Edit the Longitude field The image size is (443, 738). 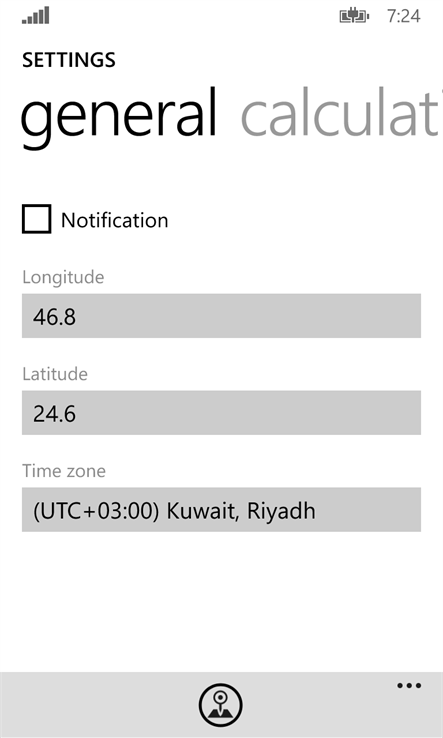point(221,316)
